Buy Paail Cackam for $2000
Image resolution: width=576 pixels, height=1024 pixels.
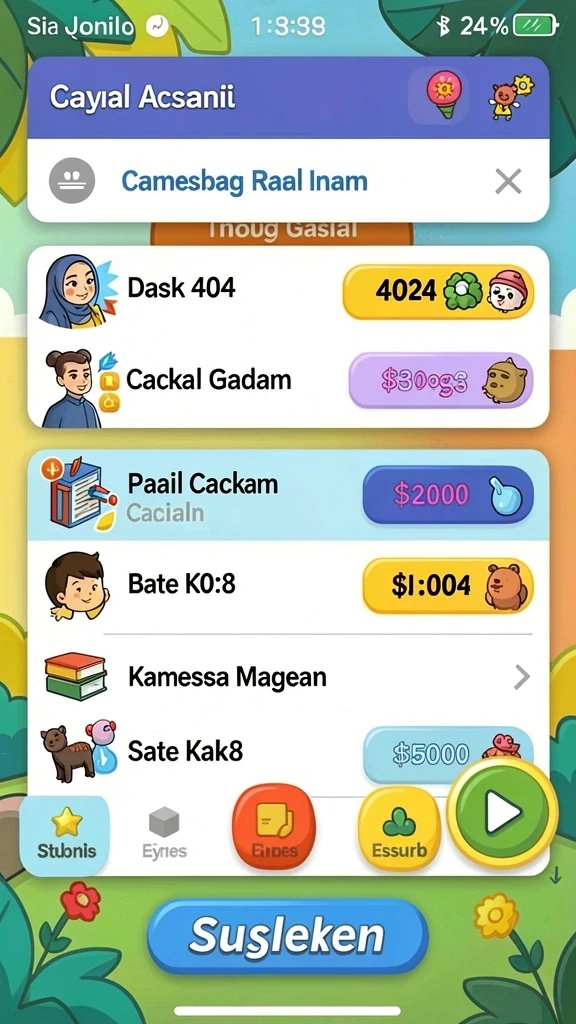click(448, 495)
